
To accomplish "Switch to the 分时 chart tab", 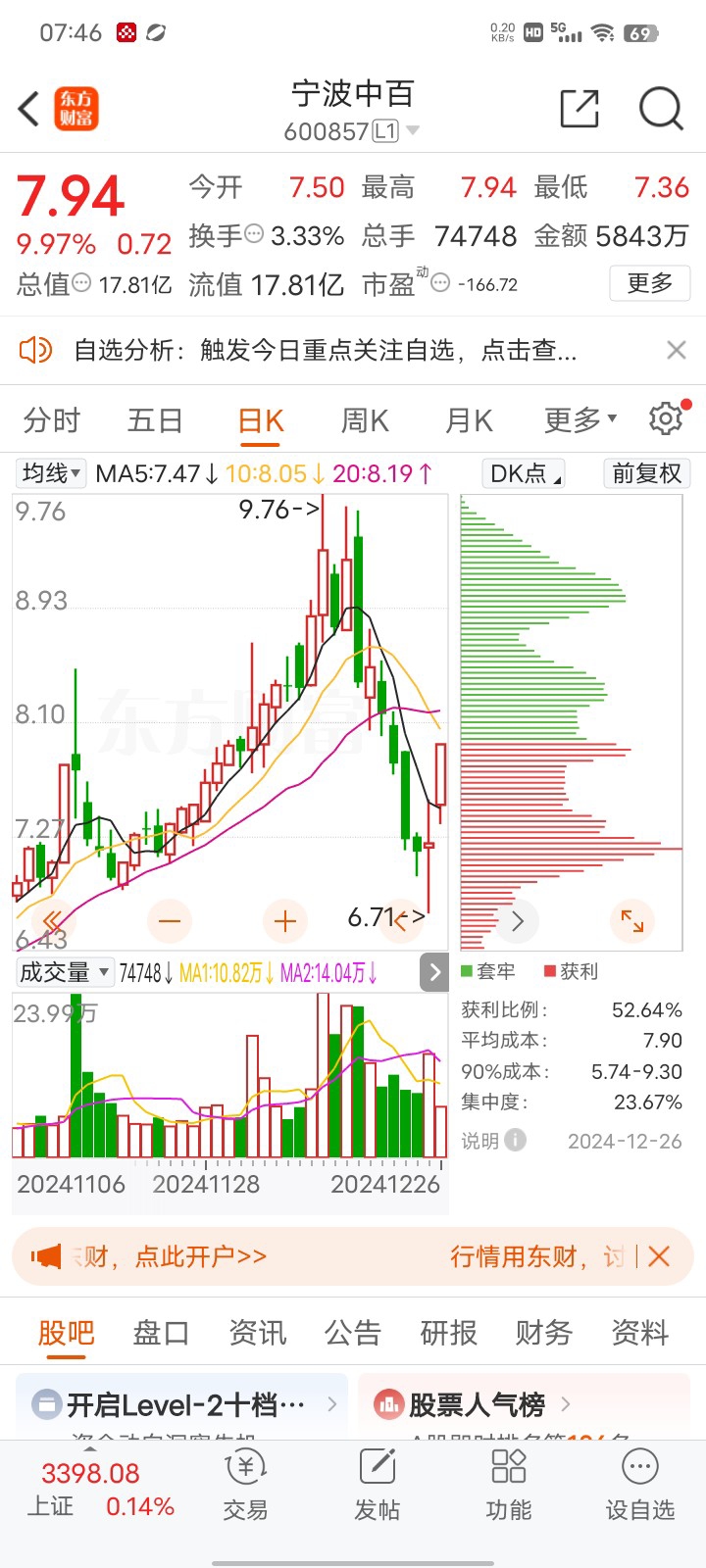I will [x=52, y=420].
